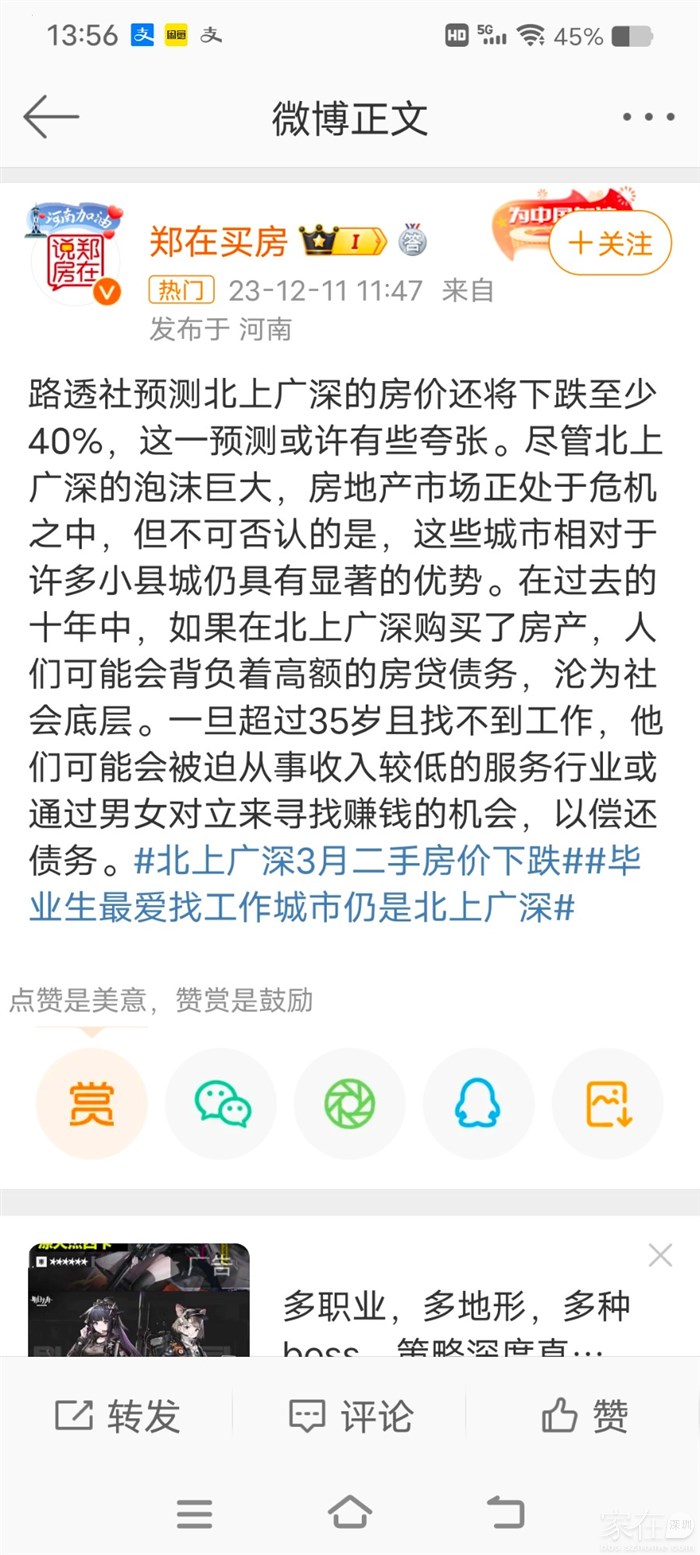This screenshot has width=700, height=1555.
Task: Share the post to QQ
Action: click(479, 1103)
